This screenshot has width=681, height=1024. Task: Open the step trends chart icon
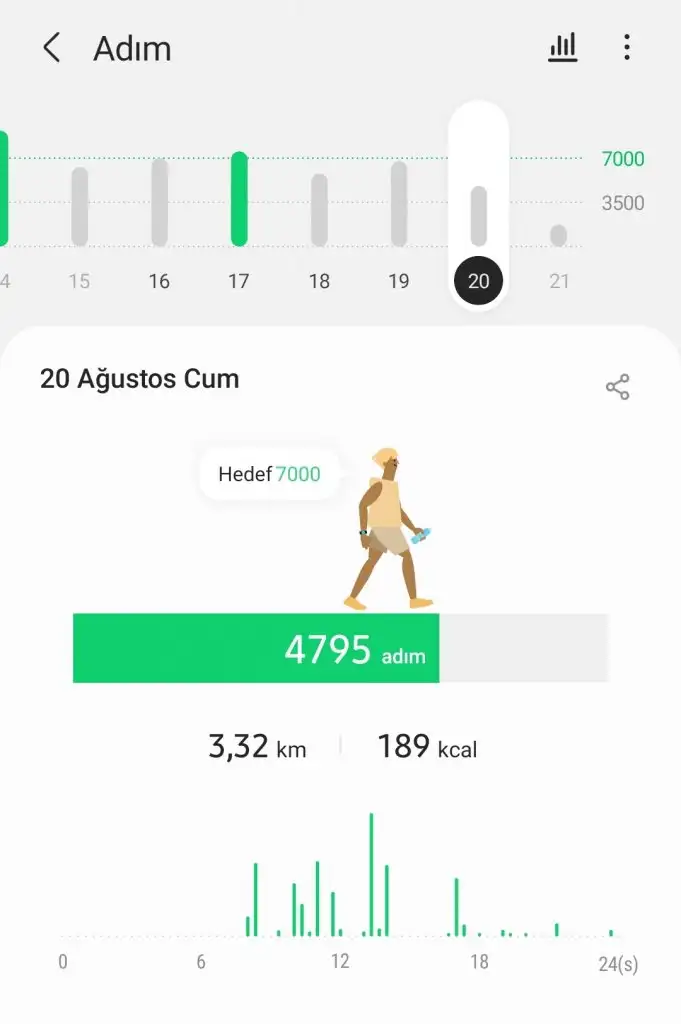coord(563,47)
